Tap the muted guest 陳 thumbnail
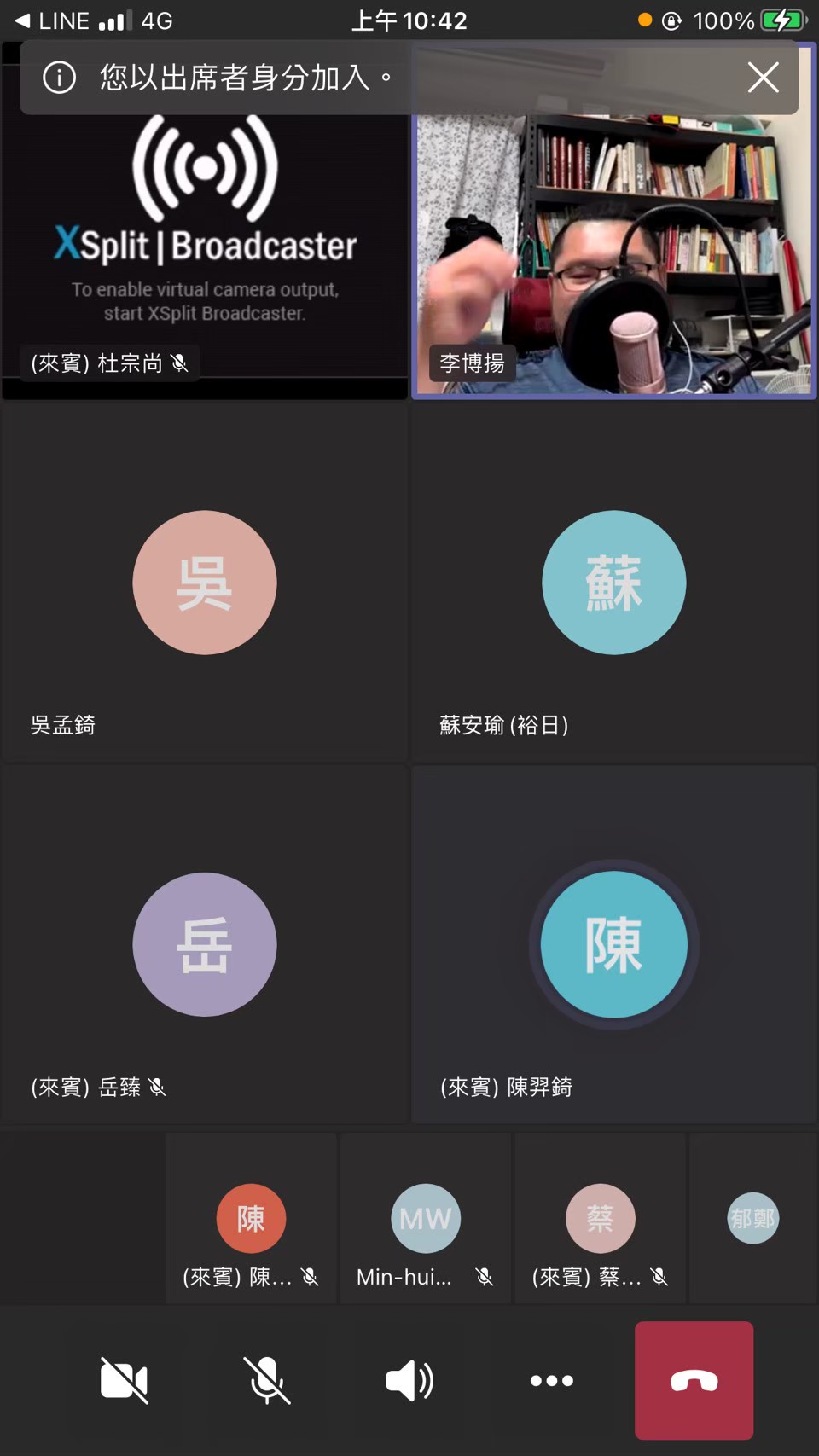 (x=251, y=1218)
